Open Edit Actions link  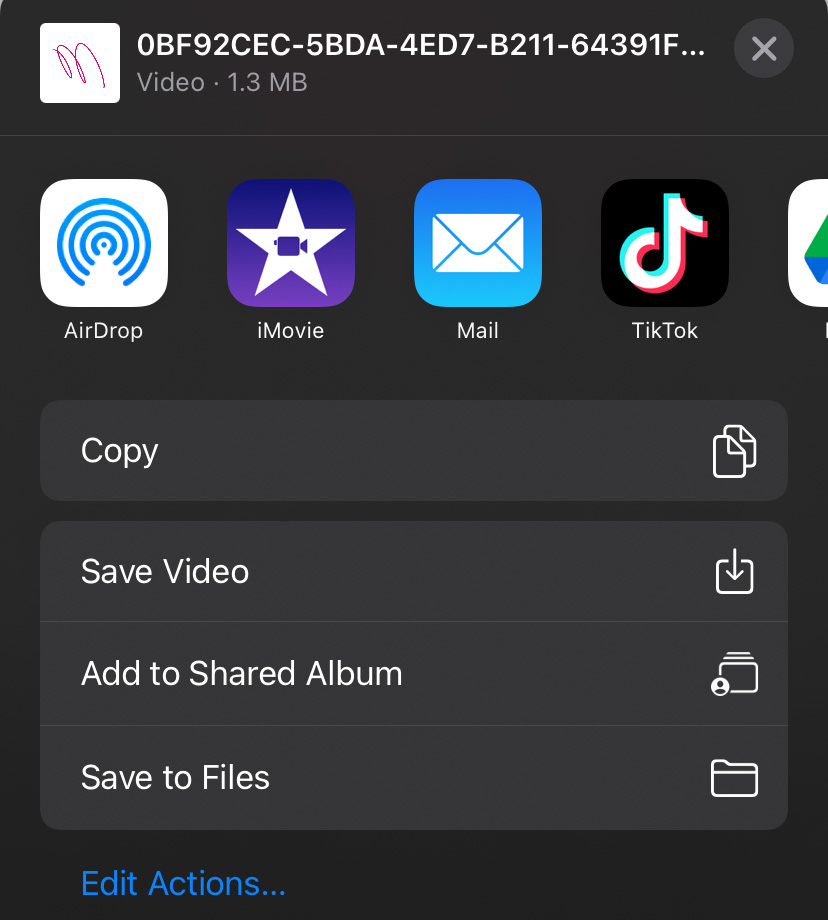coord(183,884)
